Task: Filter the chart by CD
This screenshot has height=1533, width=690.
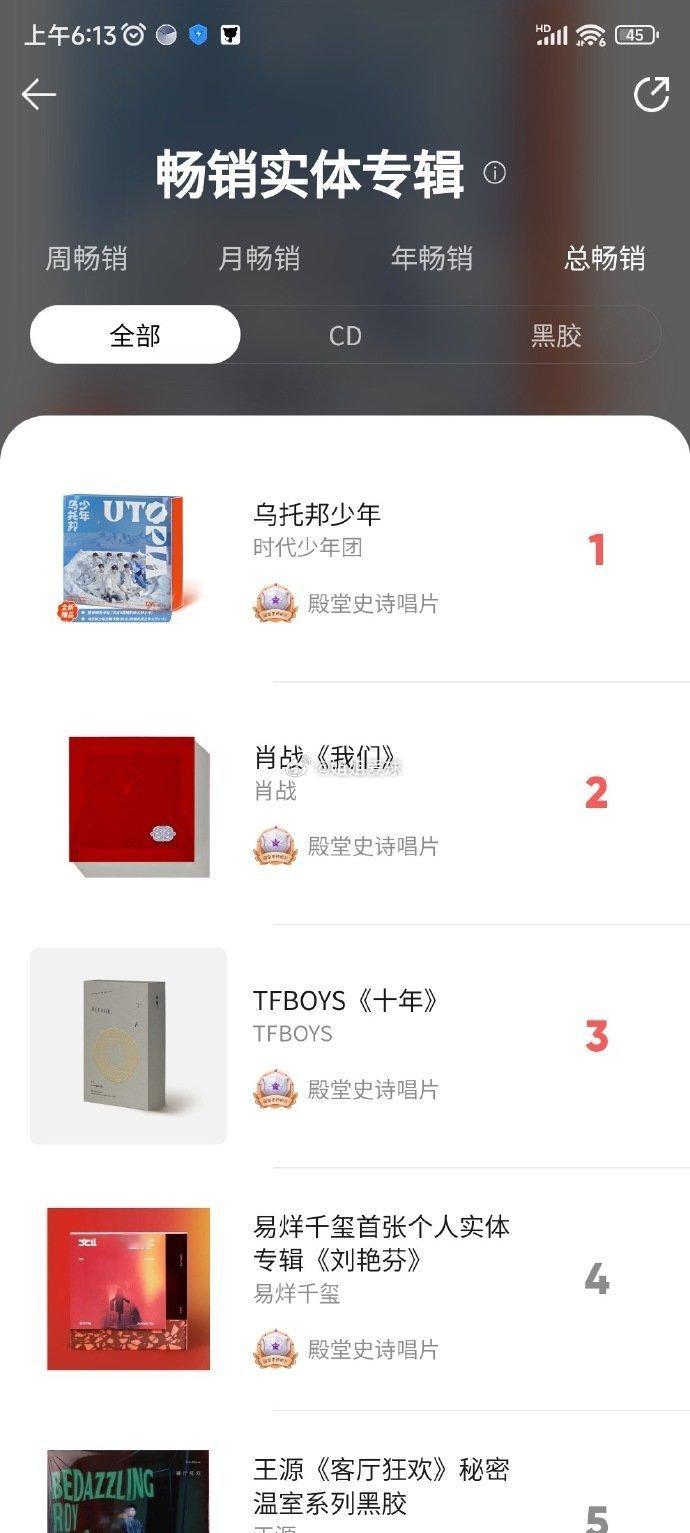Action: 345,335
